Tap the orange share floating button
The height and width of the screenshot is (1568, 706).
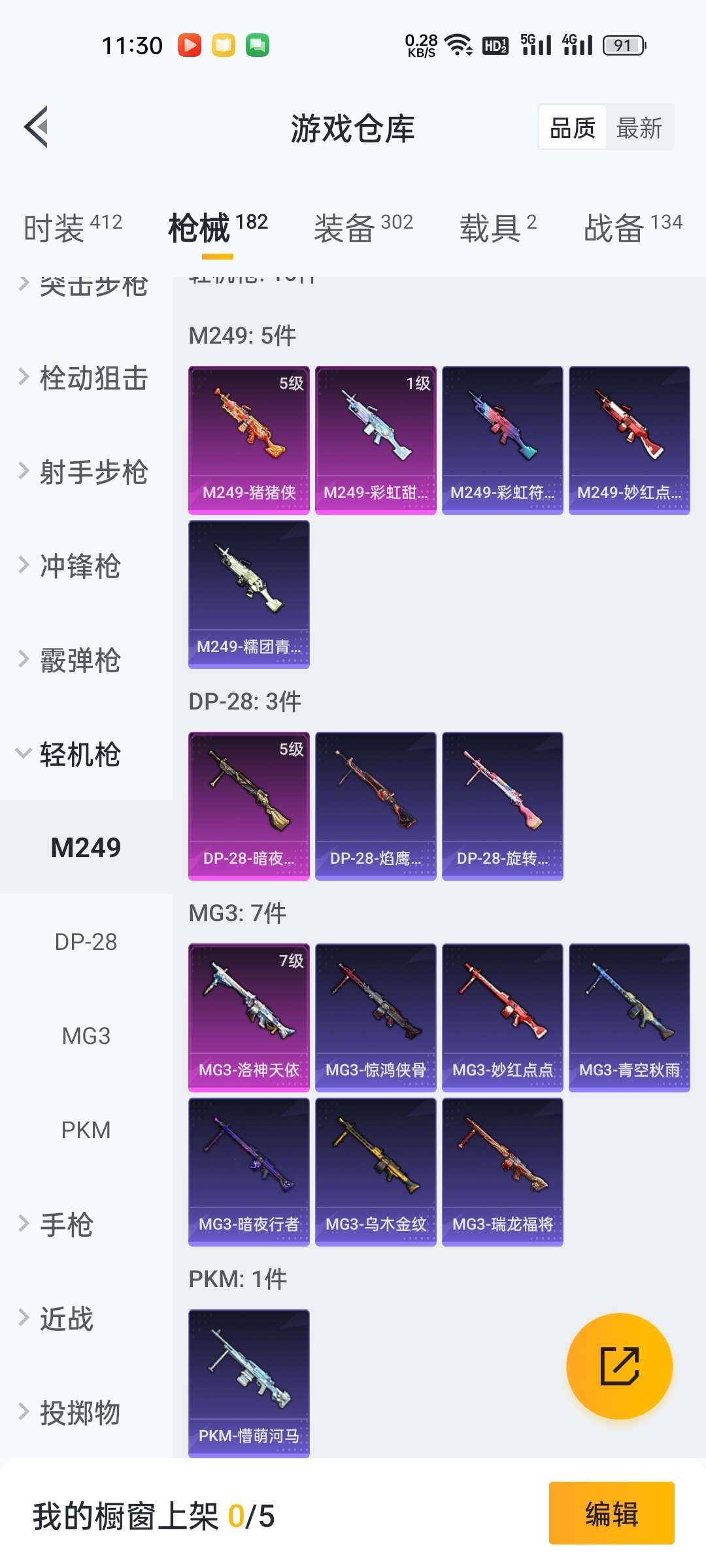pyautogui.click(x=619, y=1366)
